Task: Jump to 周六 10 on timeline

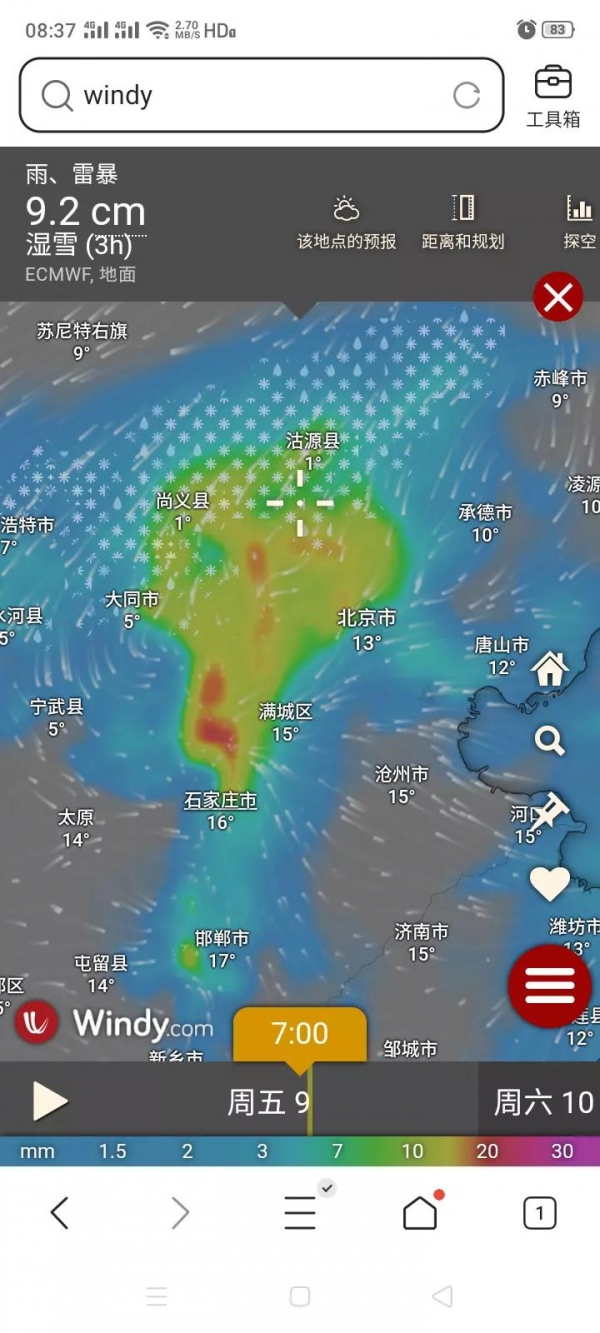Action: click(x=543, y=1102)
